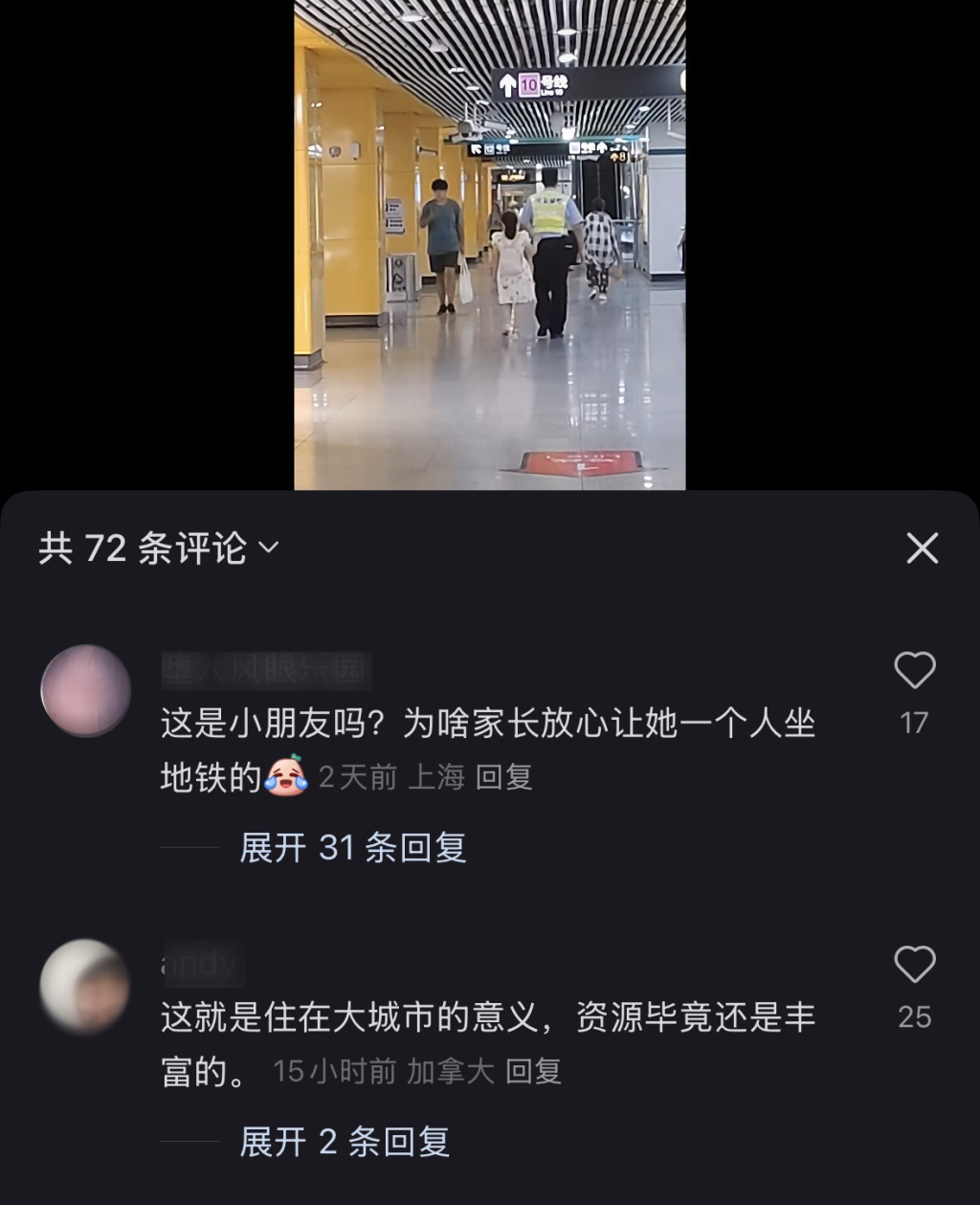The width and height of the screenshot is (980, 1205).
Task: Open the avatar of the 加拿大 commenter
Action: 86,985
